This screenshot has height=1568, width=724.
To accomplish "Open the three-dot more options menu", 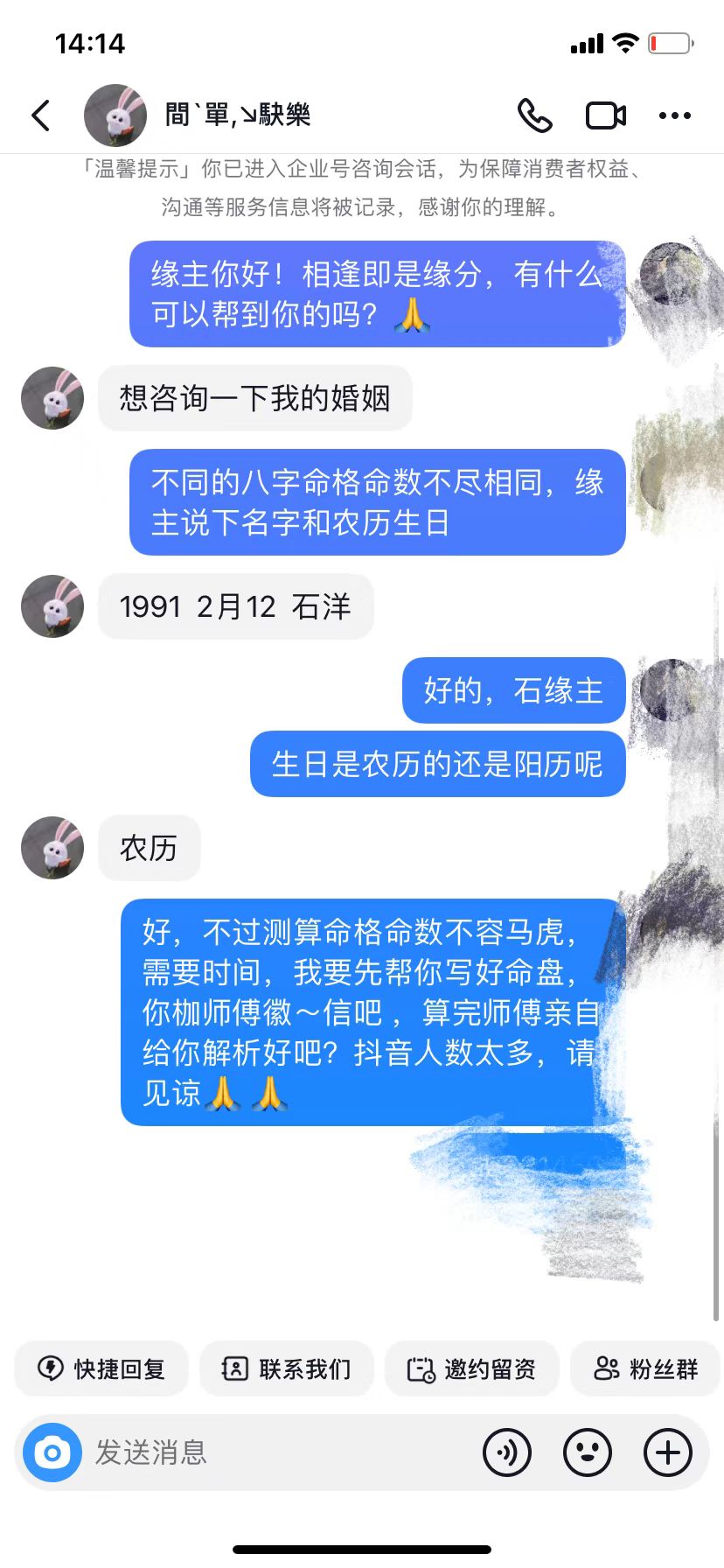I will 674,115.
